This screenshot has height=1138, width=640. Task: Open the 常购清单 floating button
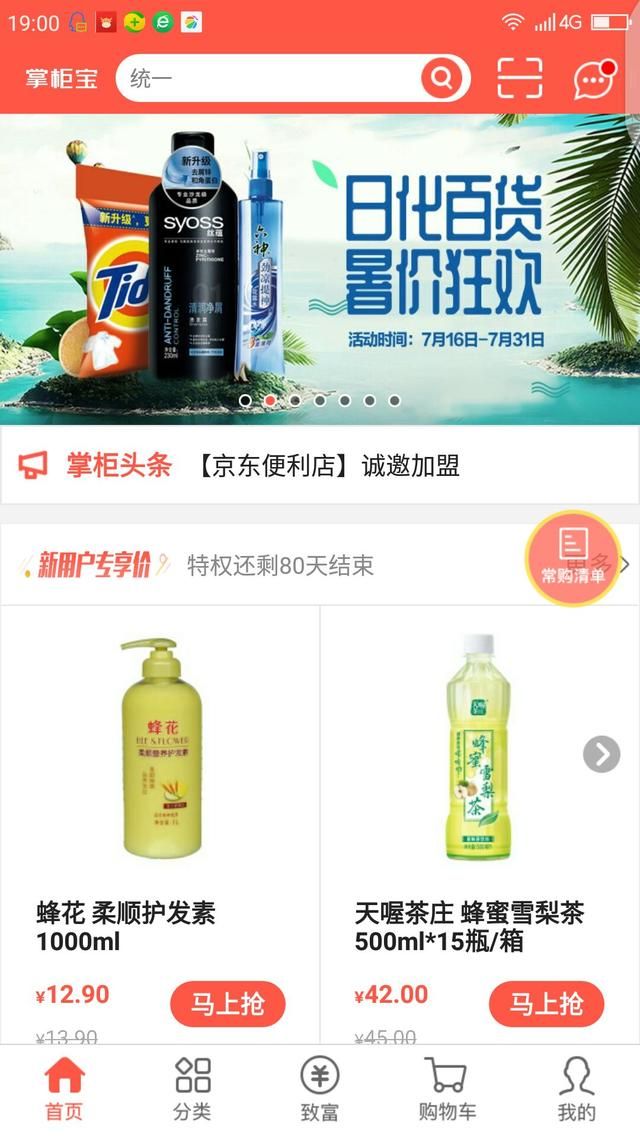click(573, 557)
